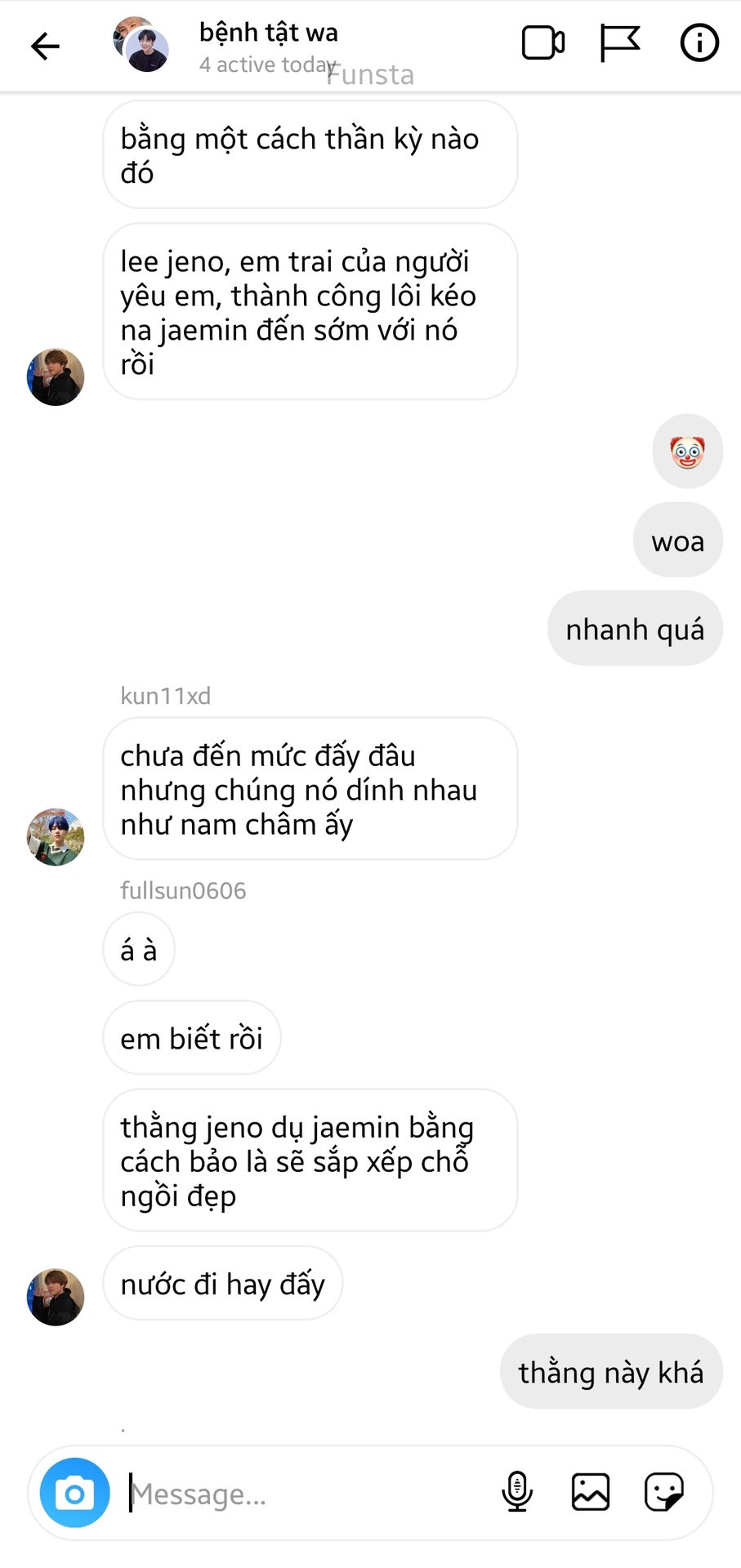The image size is (741, 1568).
Task: Start a video call with the group
Action: pyautogui.click(x=542, y=44)
